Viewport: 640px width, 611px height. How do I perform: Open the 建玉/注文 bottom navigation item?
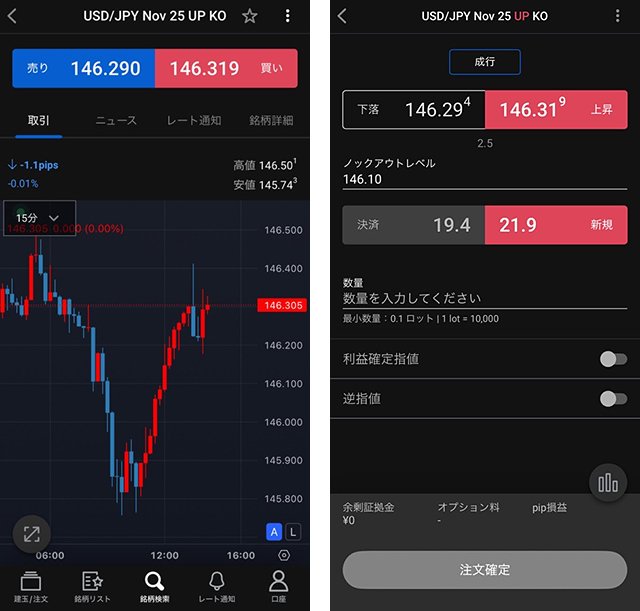tap(28, 586)
